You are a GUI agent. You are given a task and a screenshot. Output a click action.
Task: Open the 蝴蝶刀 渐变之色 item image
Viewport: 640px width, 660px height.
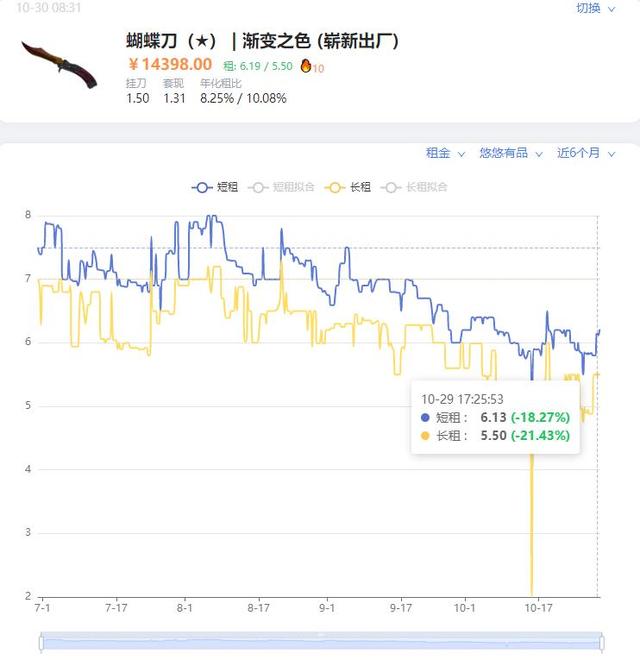(x=59, y=65)
